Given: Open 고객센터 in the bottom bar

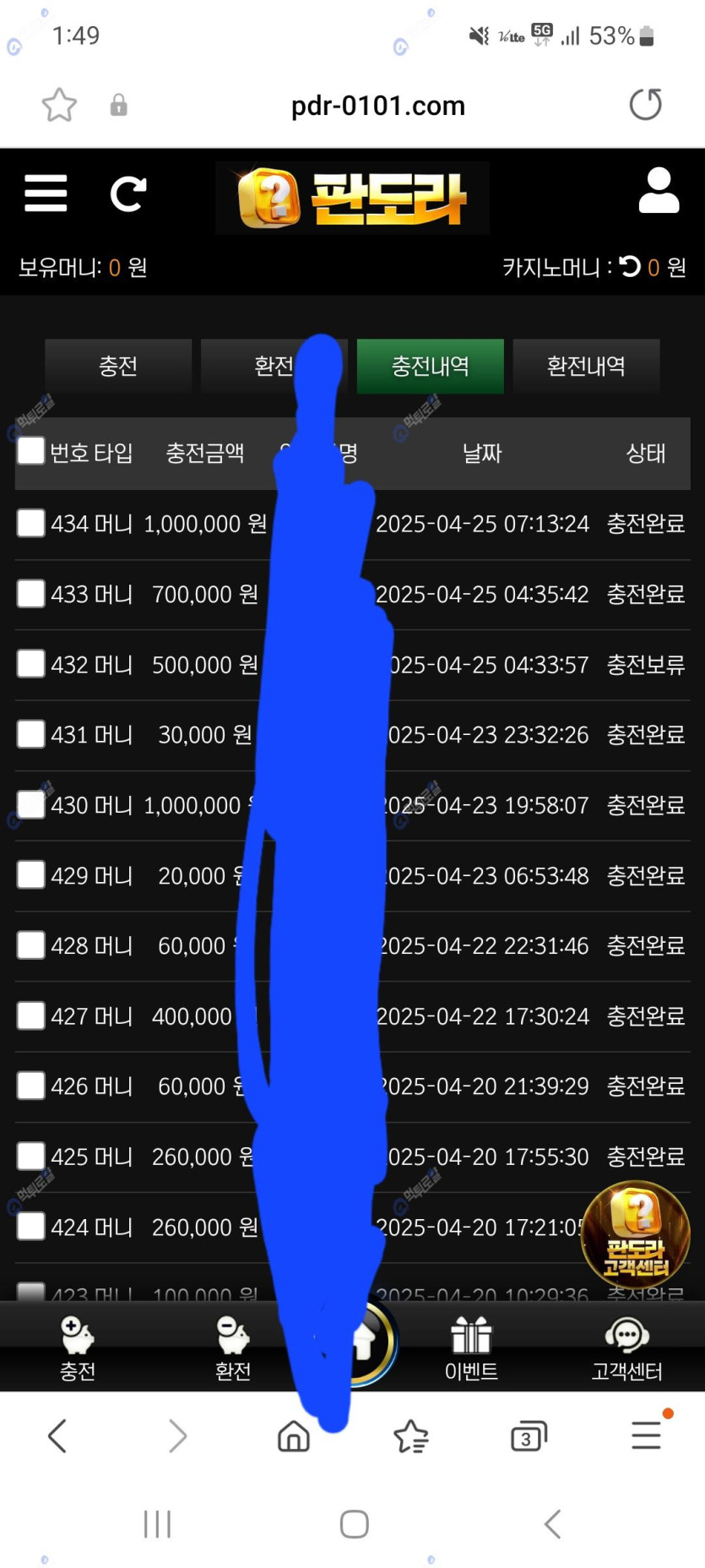Looking at the screenshot, I should [626, 1348].
